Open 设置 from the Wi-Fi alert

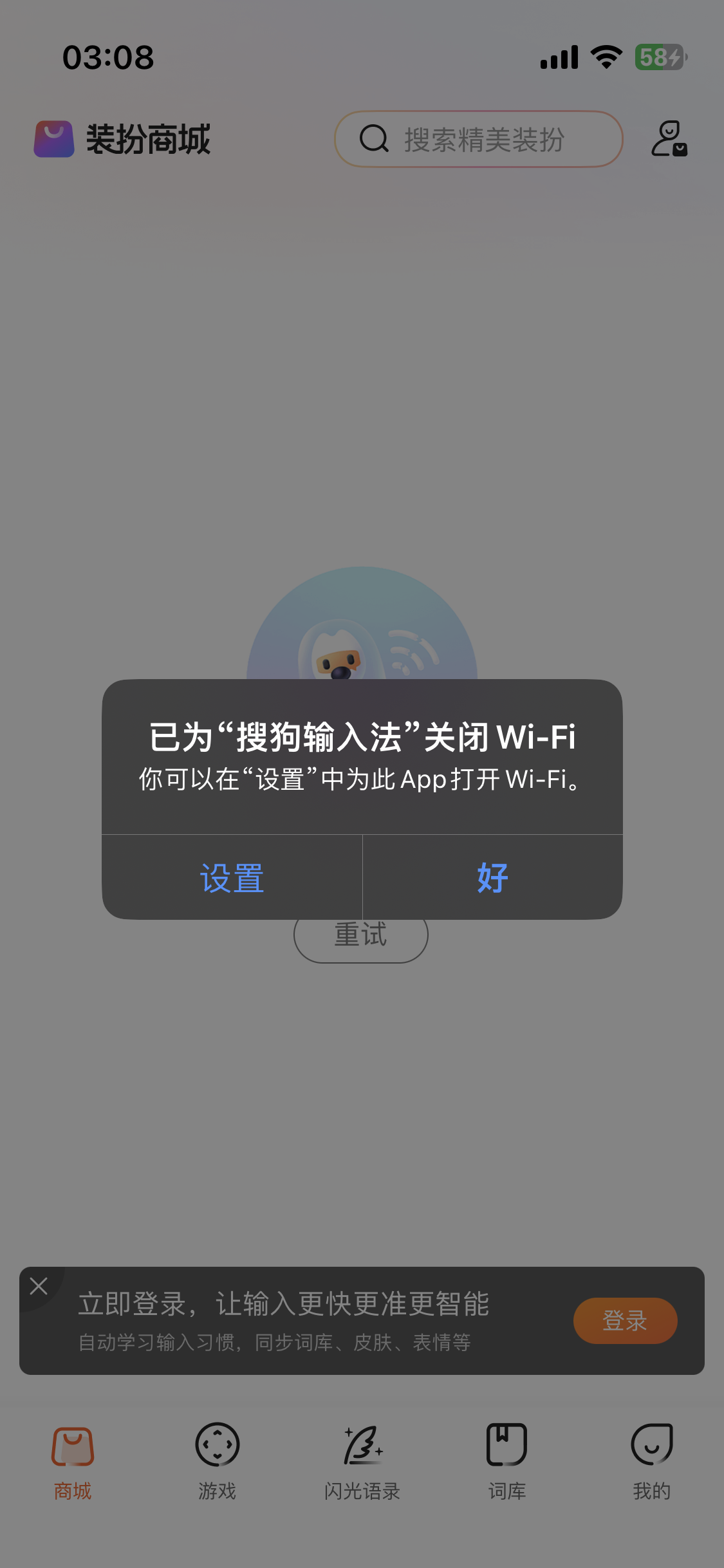(x=232, y=877)
